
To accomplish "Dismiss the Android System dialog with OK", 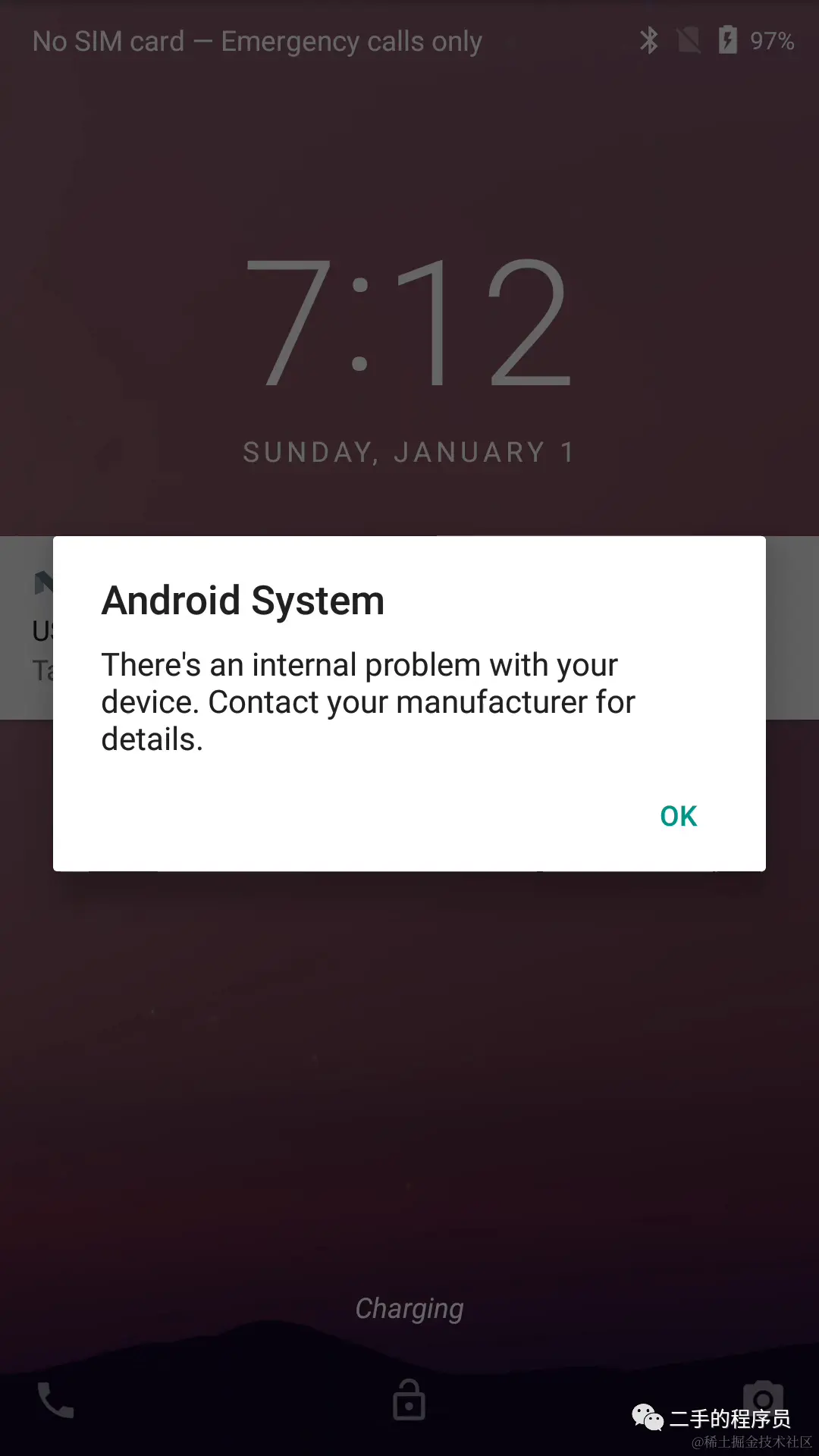I will tap(678, 816).
